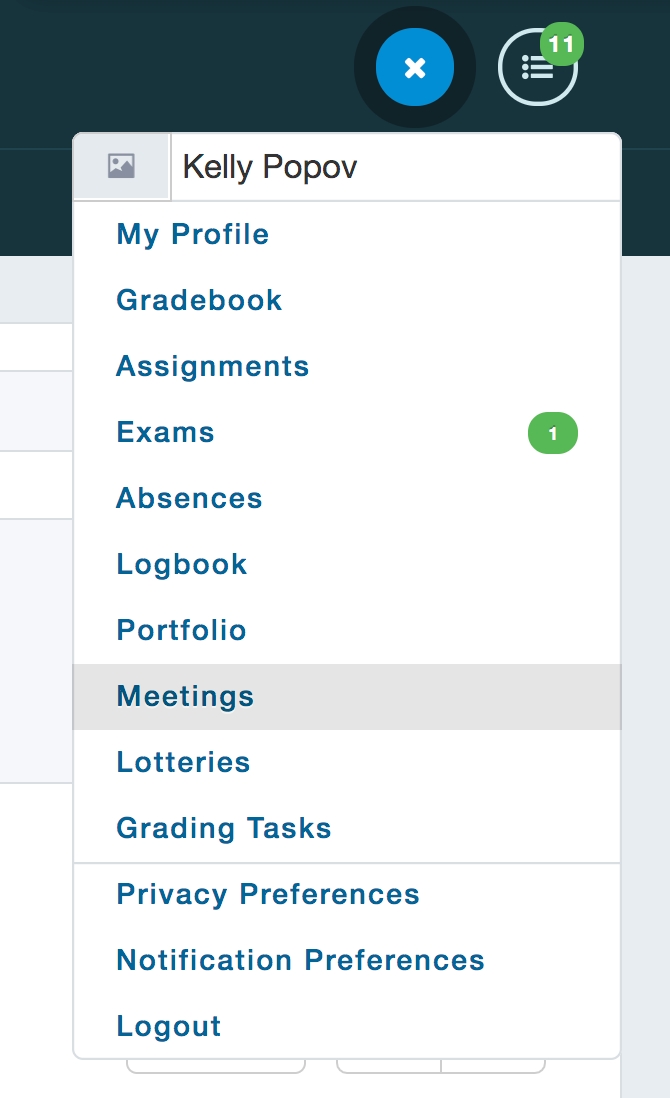This screenshot has width=670, height=1098.
Task: Open Notification Preferences
Action: 300,961
